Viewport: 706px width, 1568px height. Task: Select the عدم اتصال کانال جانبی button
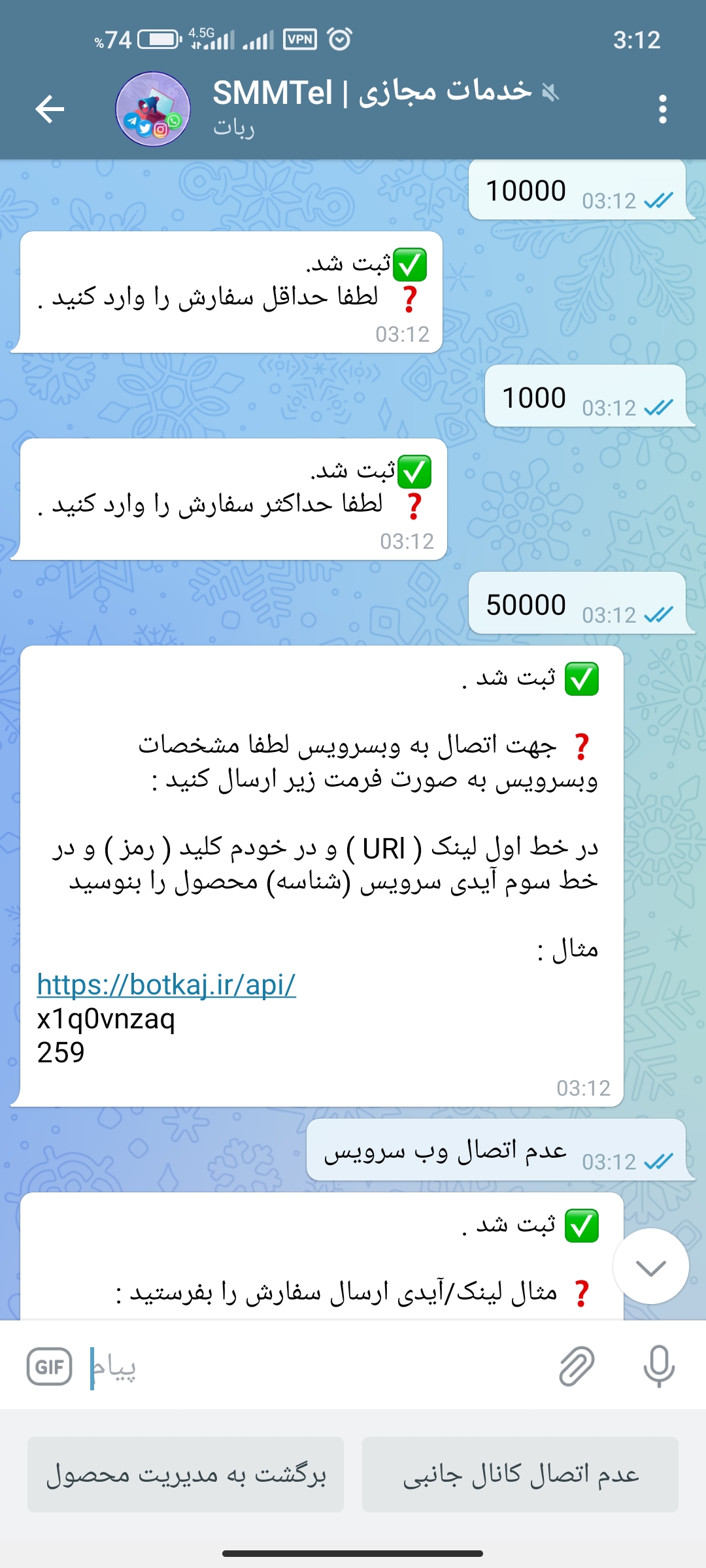[x=520, y=1475]
